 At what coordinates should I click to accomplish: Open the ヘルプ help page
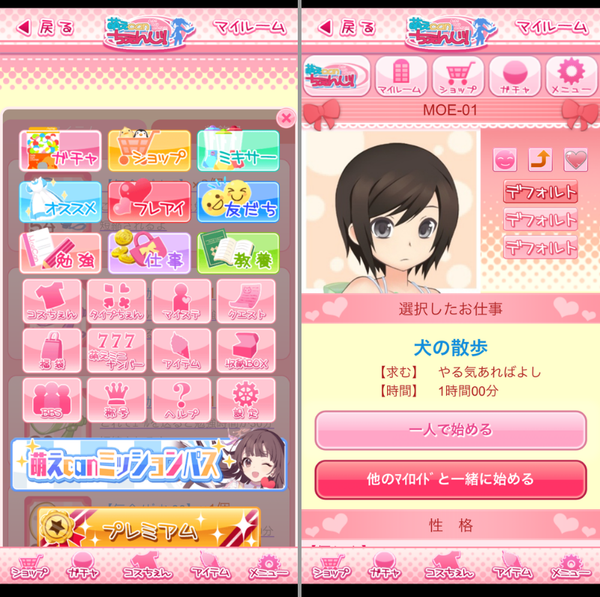(181, 400)
